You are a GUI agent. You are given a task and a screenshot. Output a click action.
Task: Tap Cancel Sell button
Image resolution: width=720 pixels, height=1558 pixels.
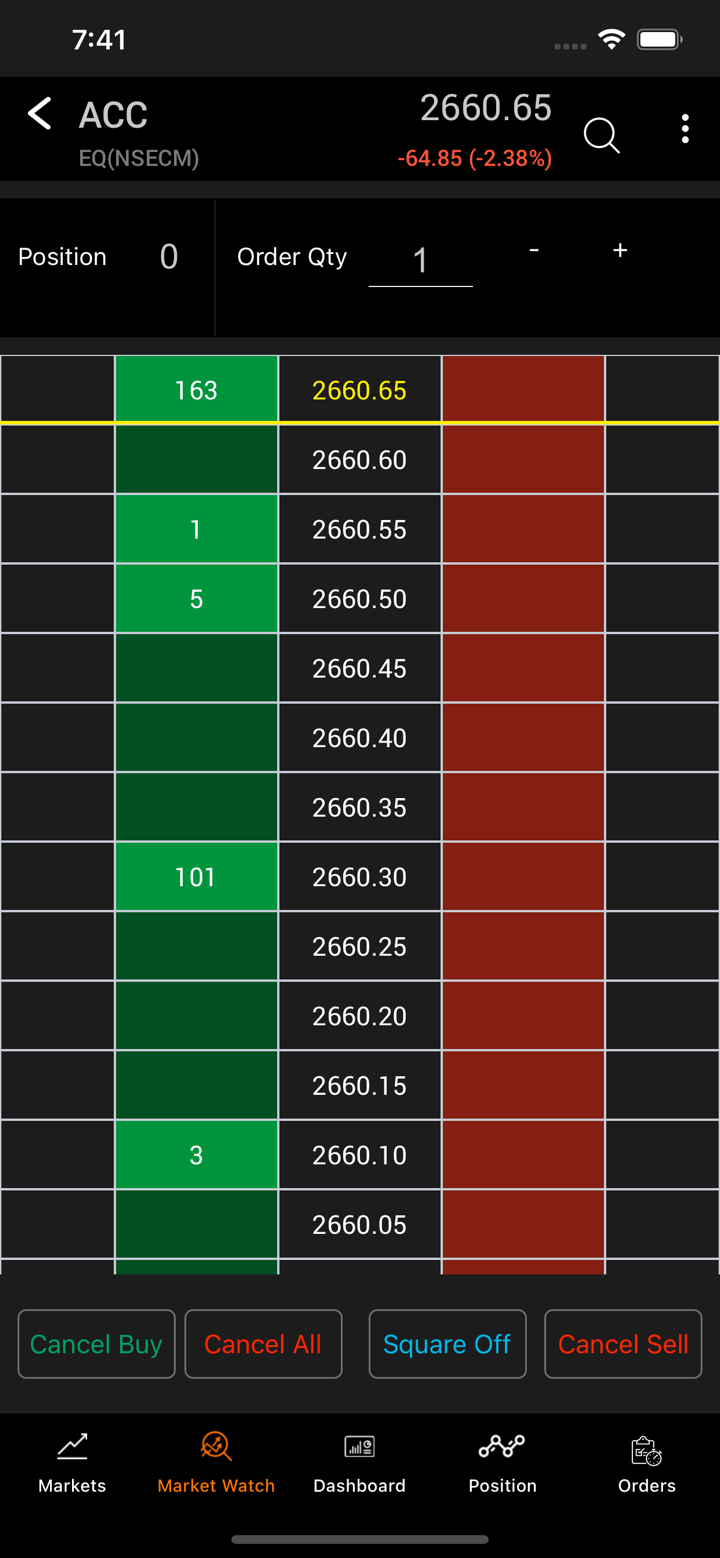pyautogui.click(x=623, y=1344)
